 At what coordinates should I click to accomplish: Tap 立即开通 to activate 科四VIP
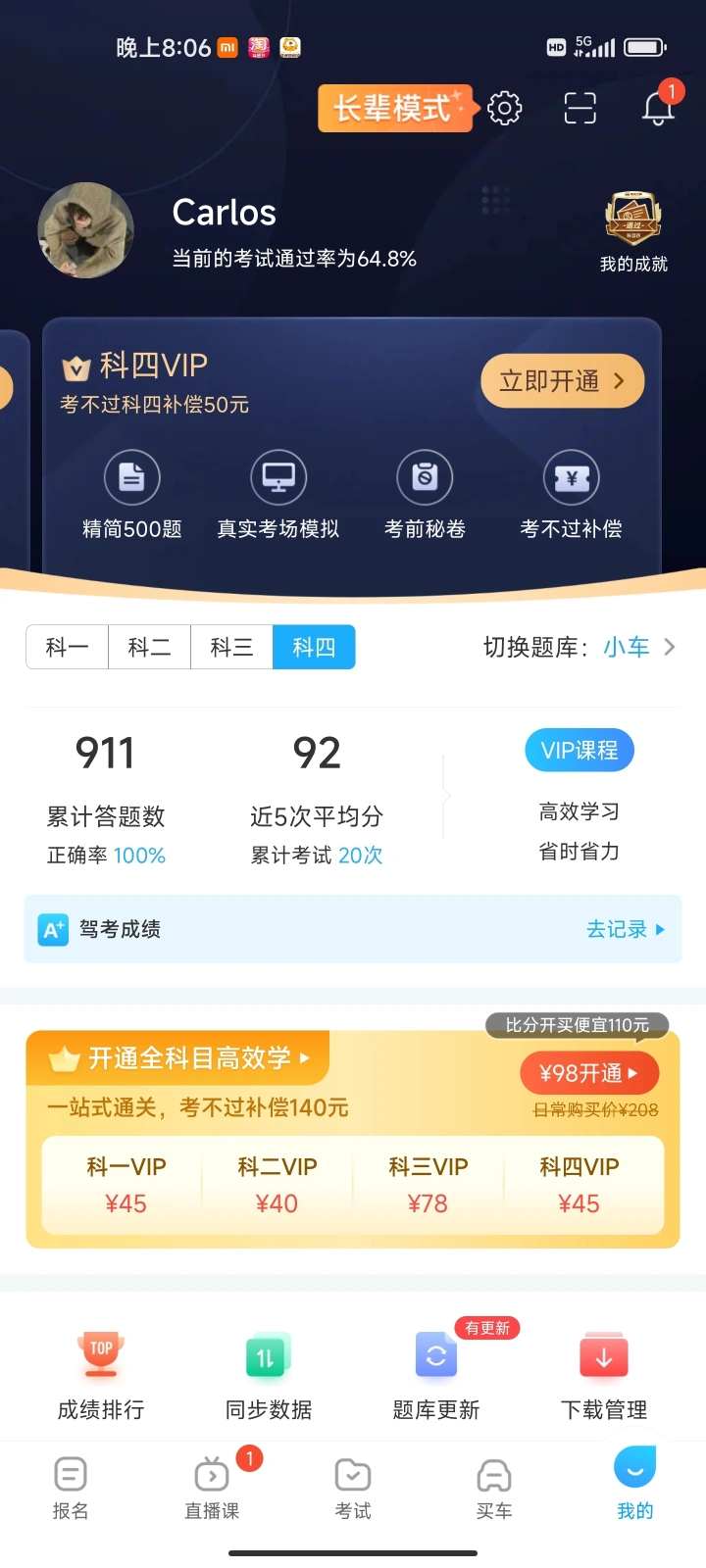(x=562, y=381)
